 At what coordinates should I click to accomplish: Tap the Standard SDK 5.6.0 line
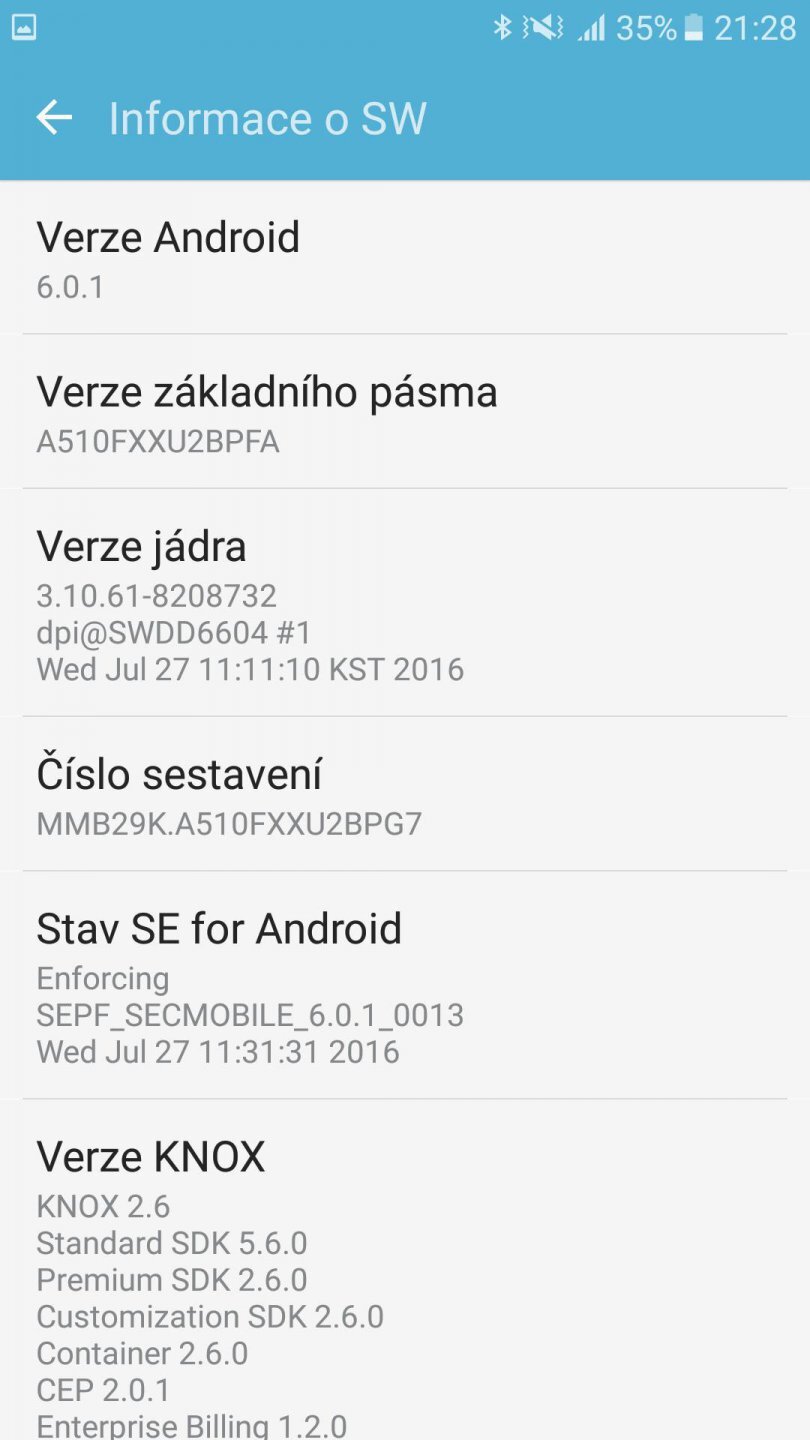[x=172, y=1243]
